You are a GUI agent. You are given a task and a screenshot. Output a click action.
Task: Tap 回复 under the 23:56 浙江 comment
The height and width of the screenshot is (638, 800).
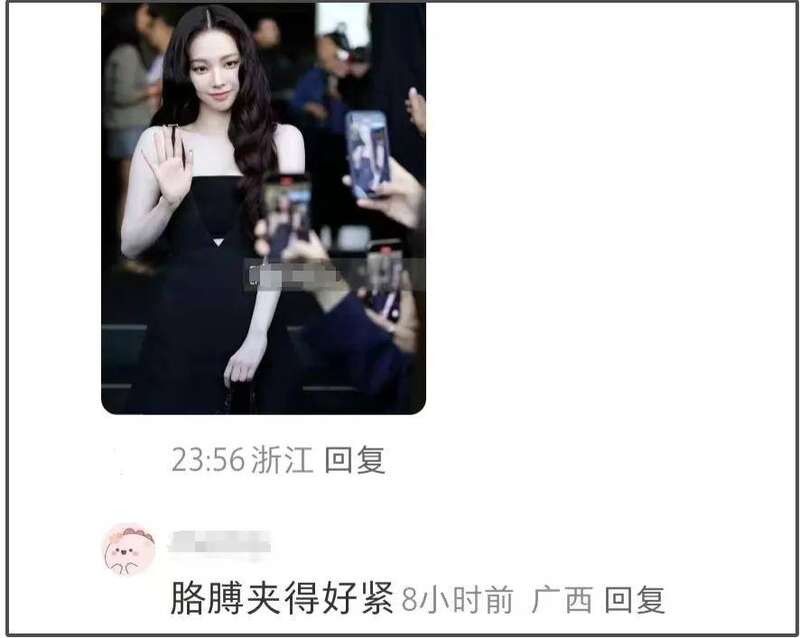click(355, 460)
